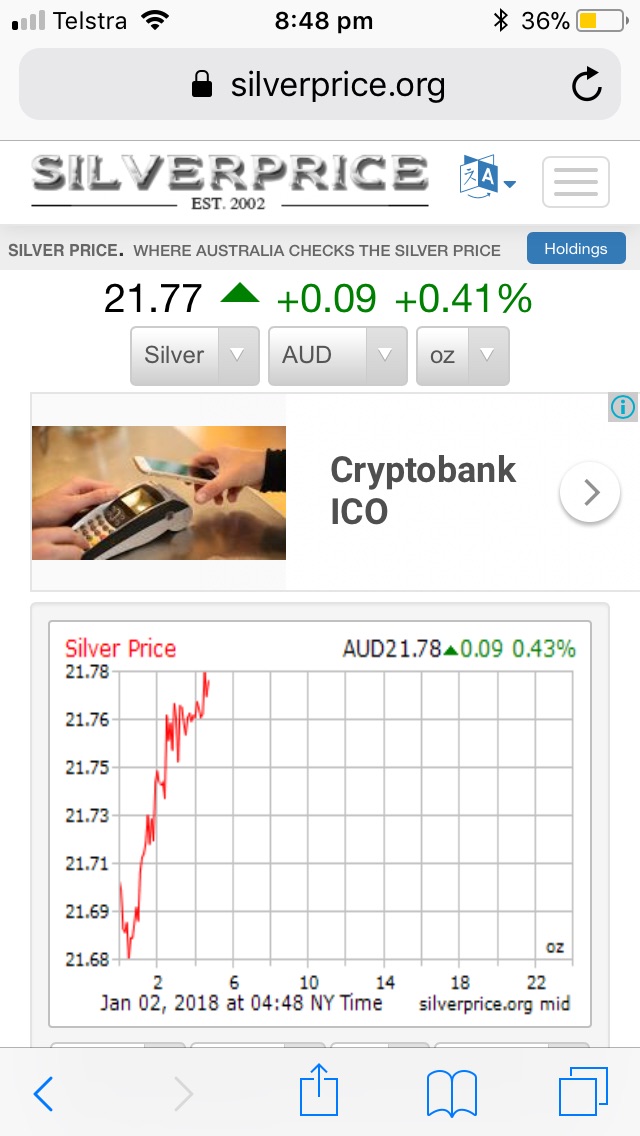The width and height of the screenshot is (640, 1136).
Task: Expand the Silver metal dropdown
Action: click(x=194, y=356)
